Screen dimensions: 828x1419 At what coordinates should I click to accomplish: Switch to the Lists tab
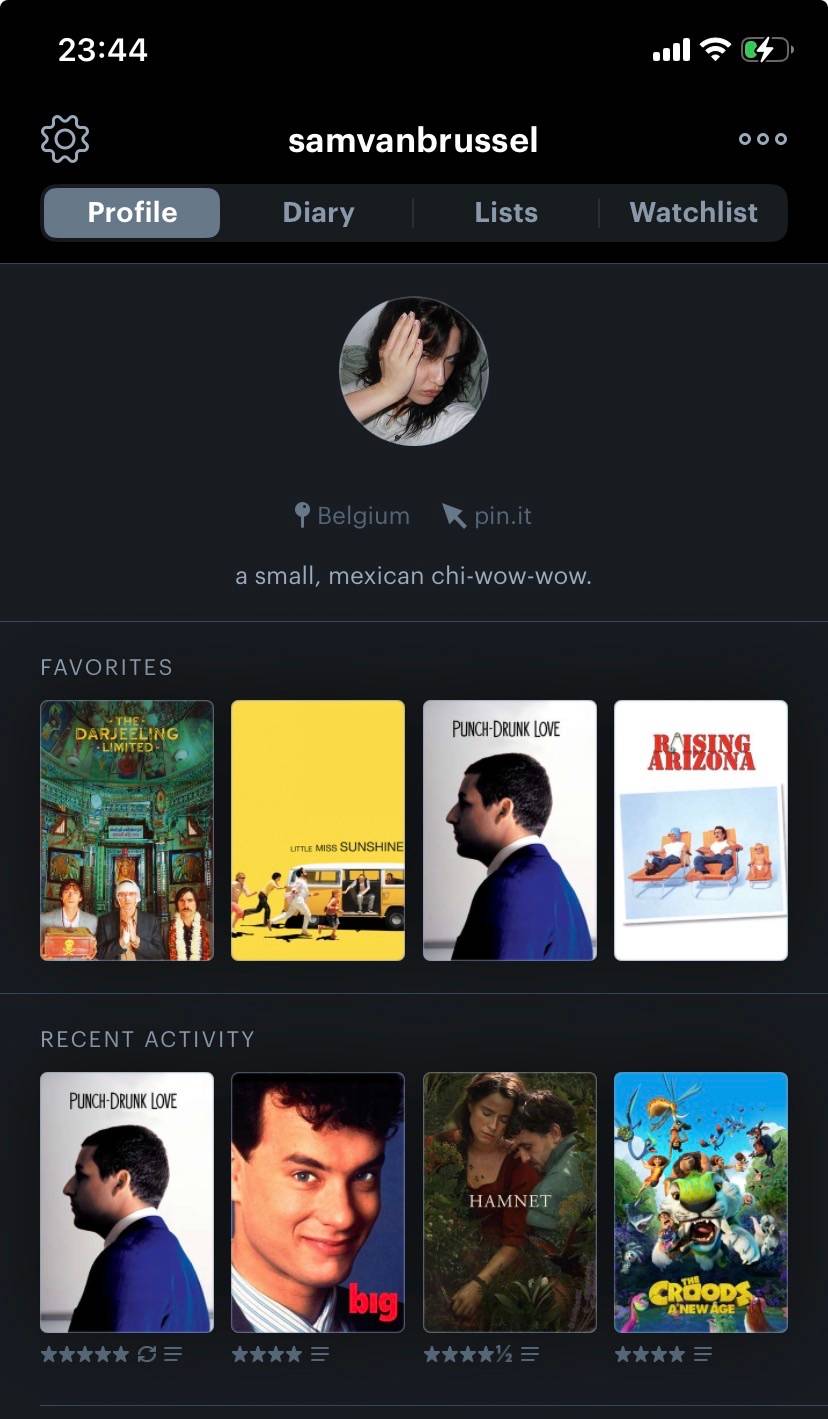506,212
